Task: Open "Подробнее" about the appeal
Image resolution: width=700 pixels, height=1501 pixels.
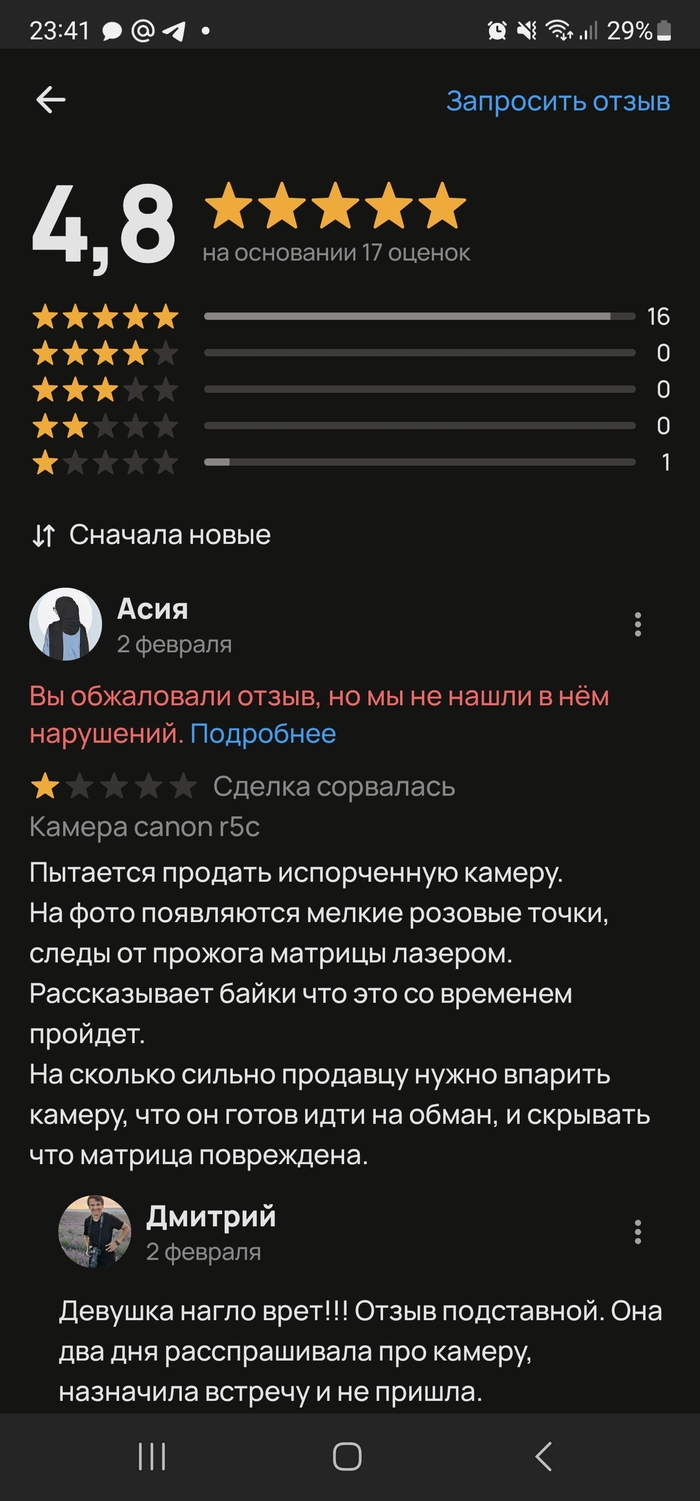Action: [263, 734]
